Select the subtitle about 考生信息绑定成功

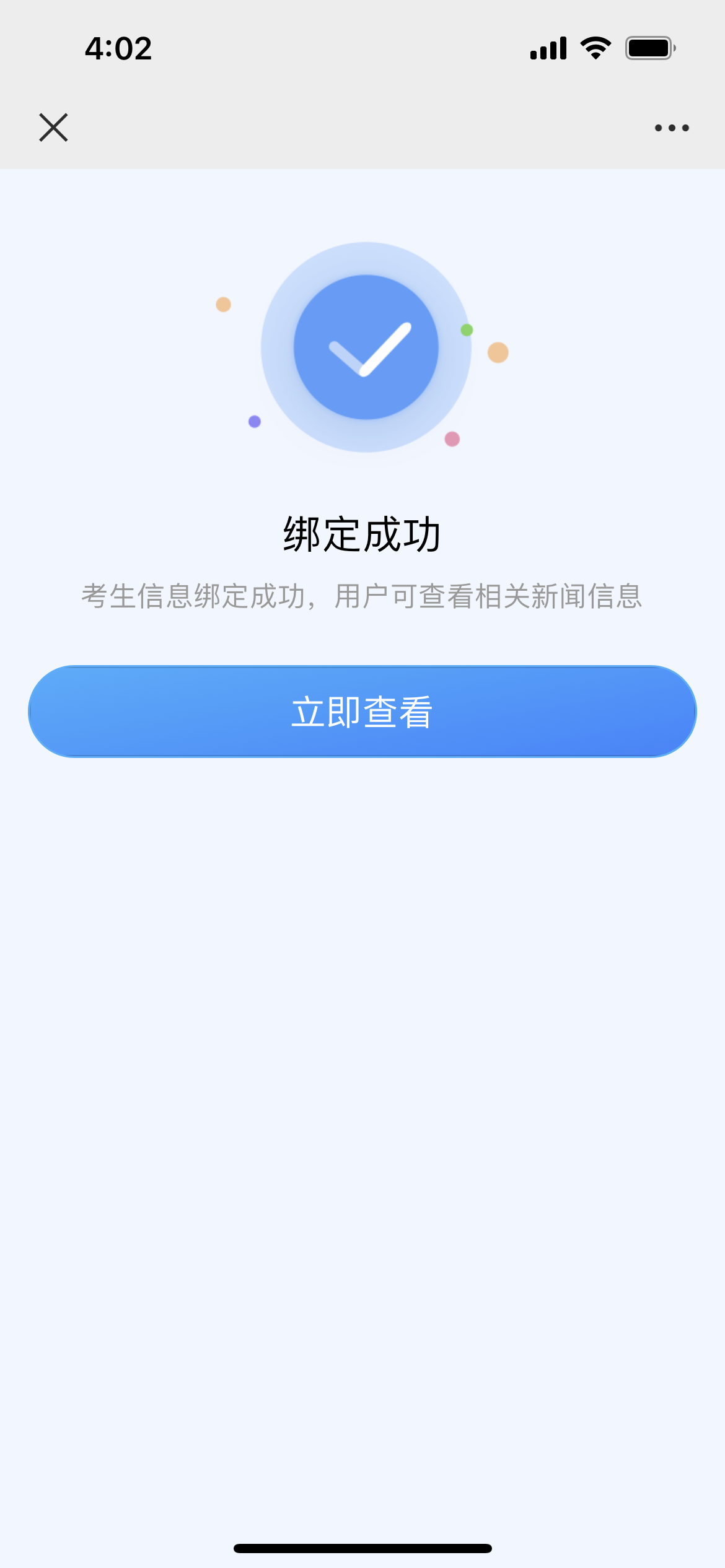[362, 596]
